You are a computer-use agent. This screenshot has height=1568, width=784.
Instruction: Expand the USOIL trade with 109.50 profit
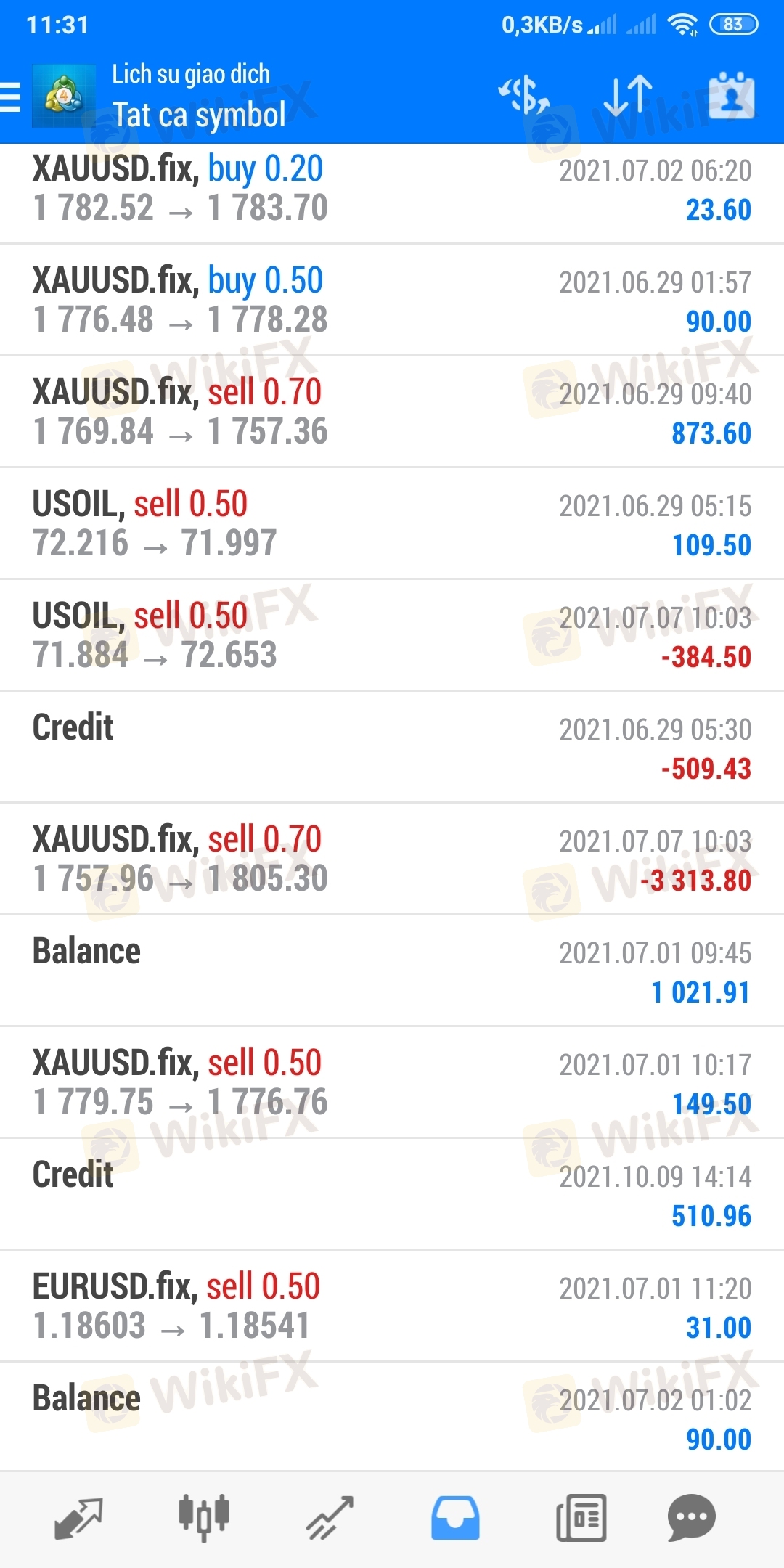[x=392, y=523]
